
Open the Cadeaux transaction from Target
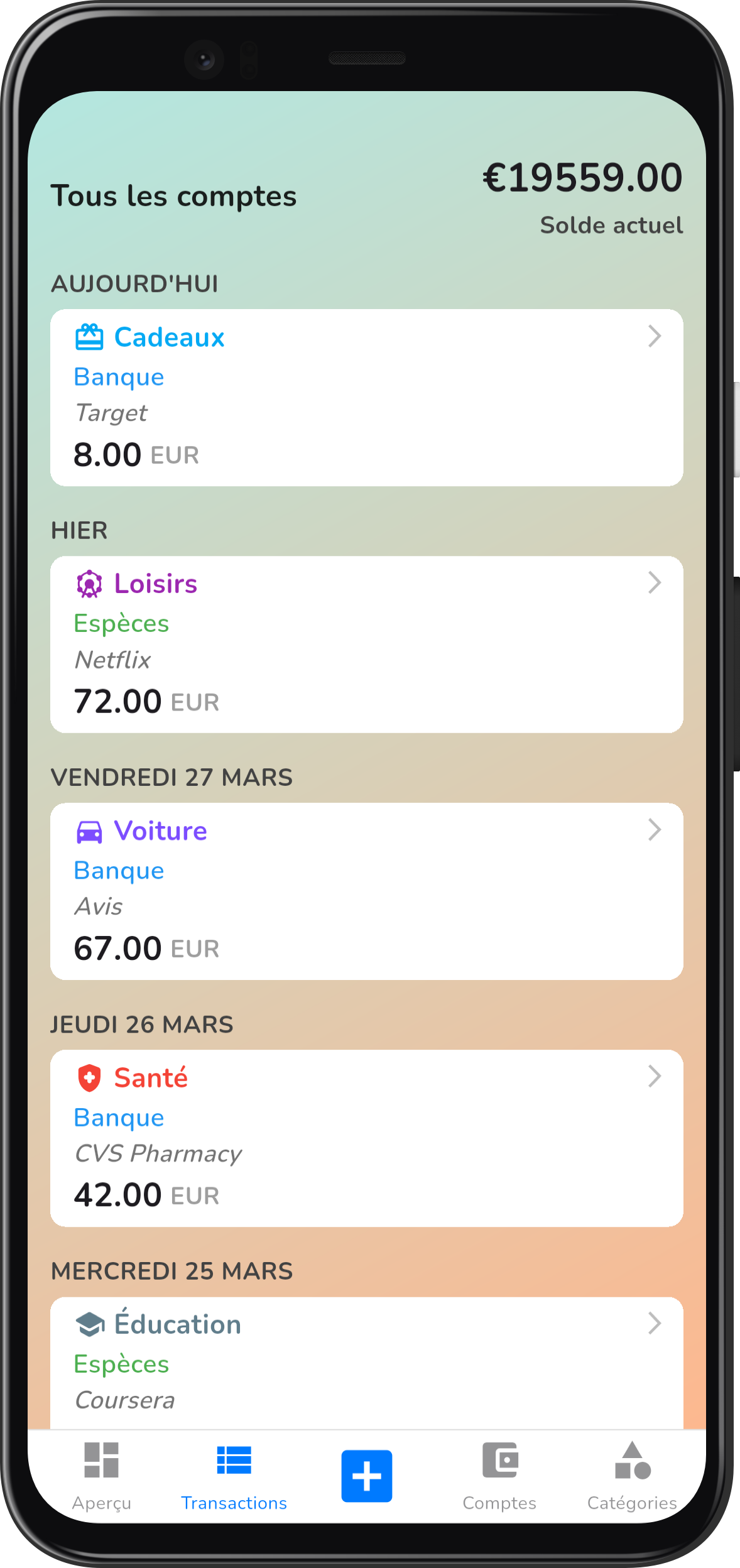pyautogui.click(x=366, y=397)
